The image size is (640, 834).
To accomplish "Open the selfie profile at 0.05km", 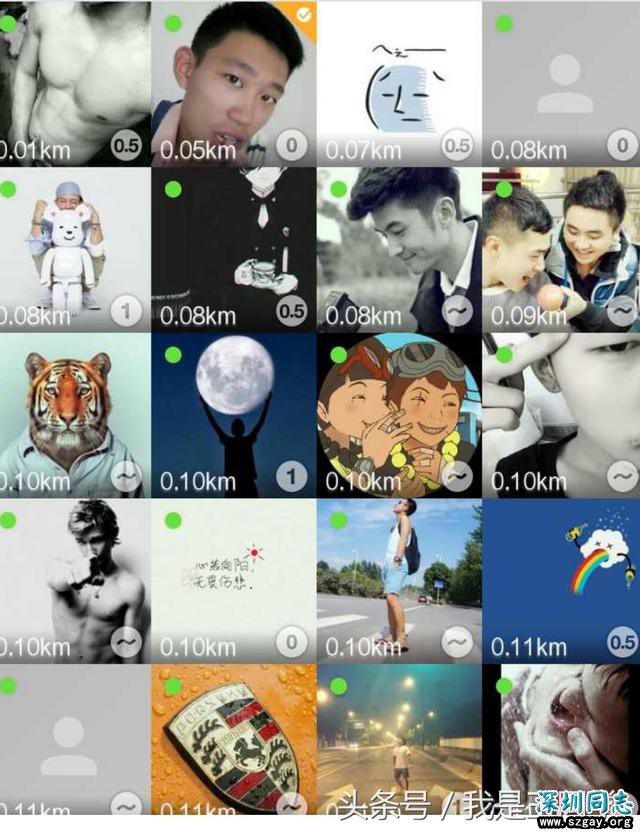I will click(x=234, y=82).
